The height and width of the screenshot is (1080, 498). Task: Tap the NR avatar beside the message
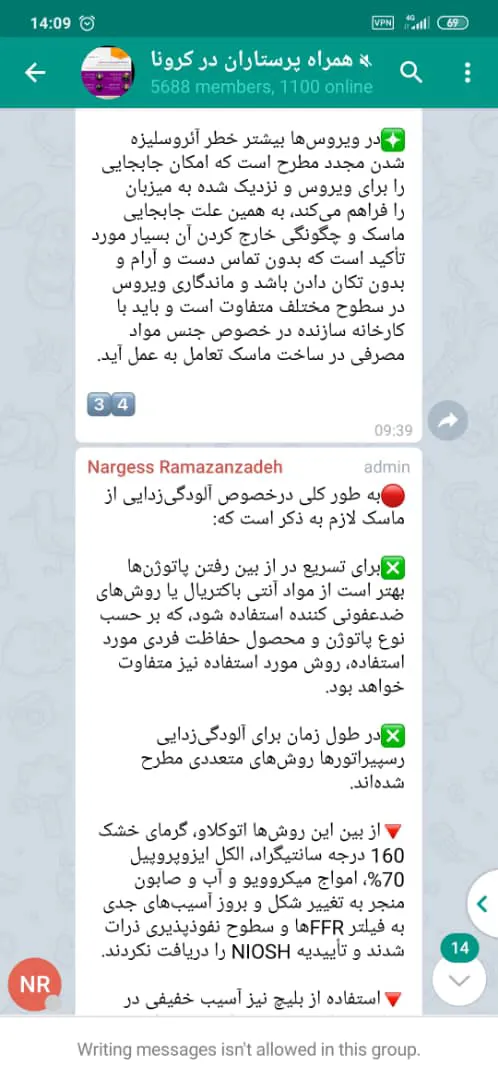(34, 984)
